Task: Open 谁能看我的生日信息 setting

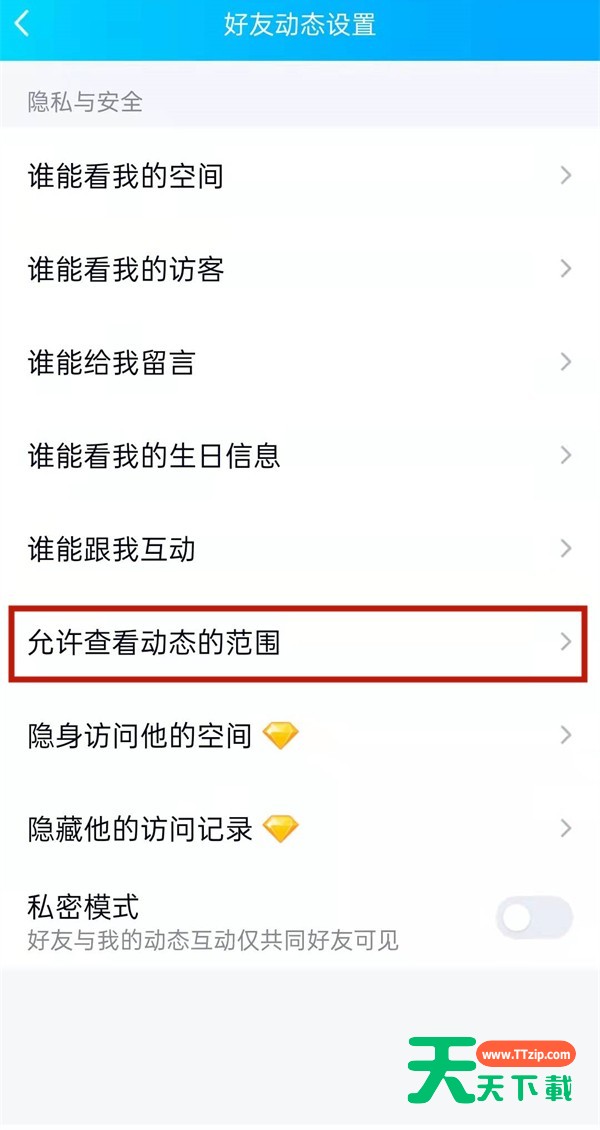Action: [x=298, y=456]
